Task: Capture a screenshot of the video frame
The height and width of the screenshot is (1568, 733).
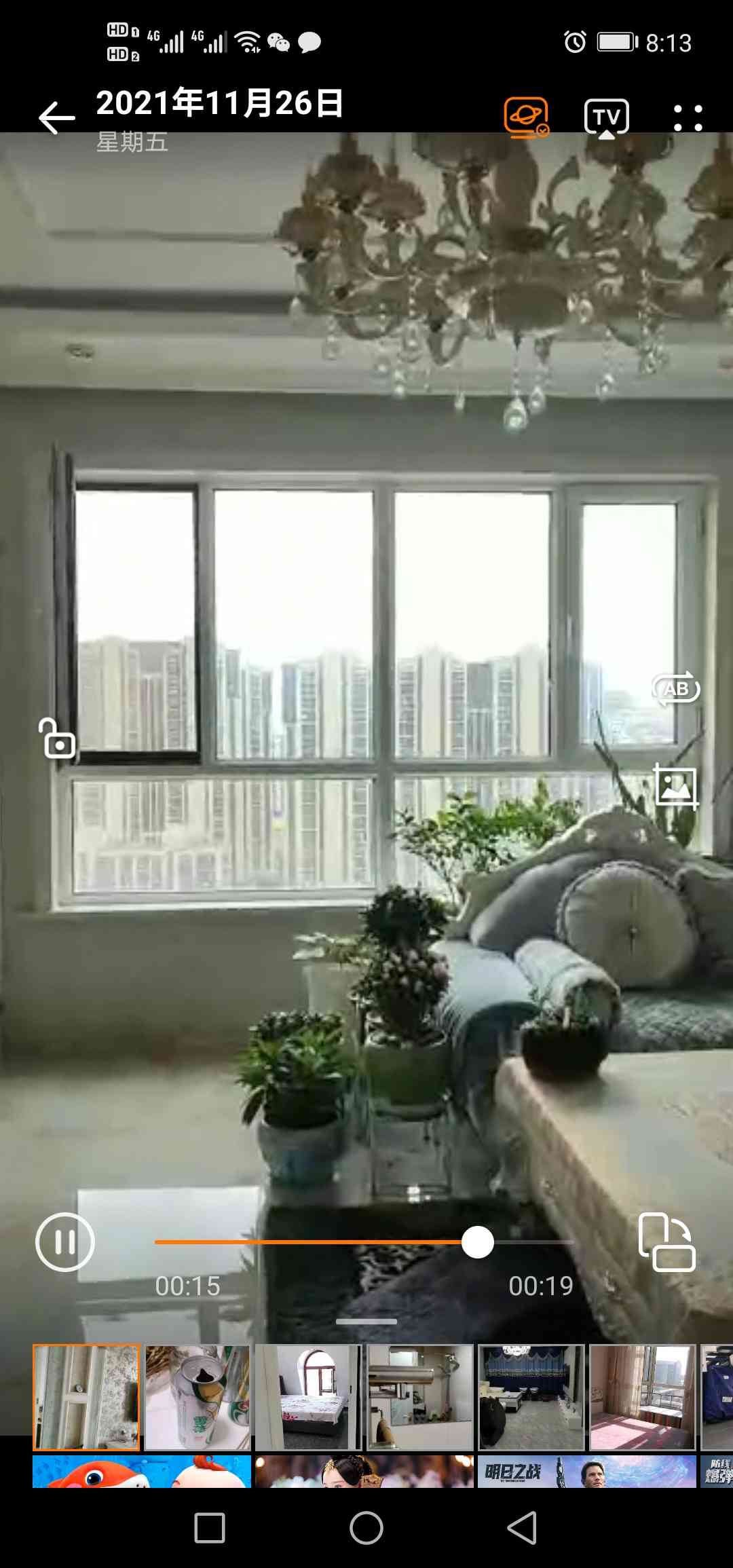Action: 675,786
